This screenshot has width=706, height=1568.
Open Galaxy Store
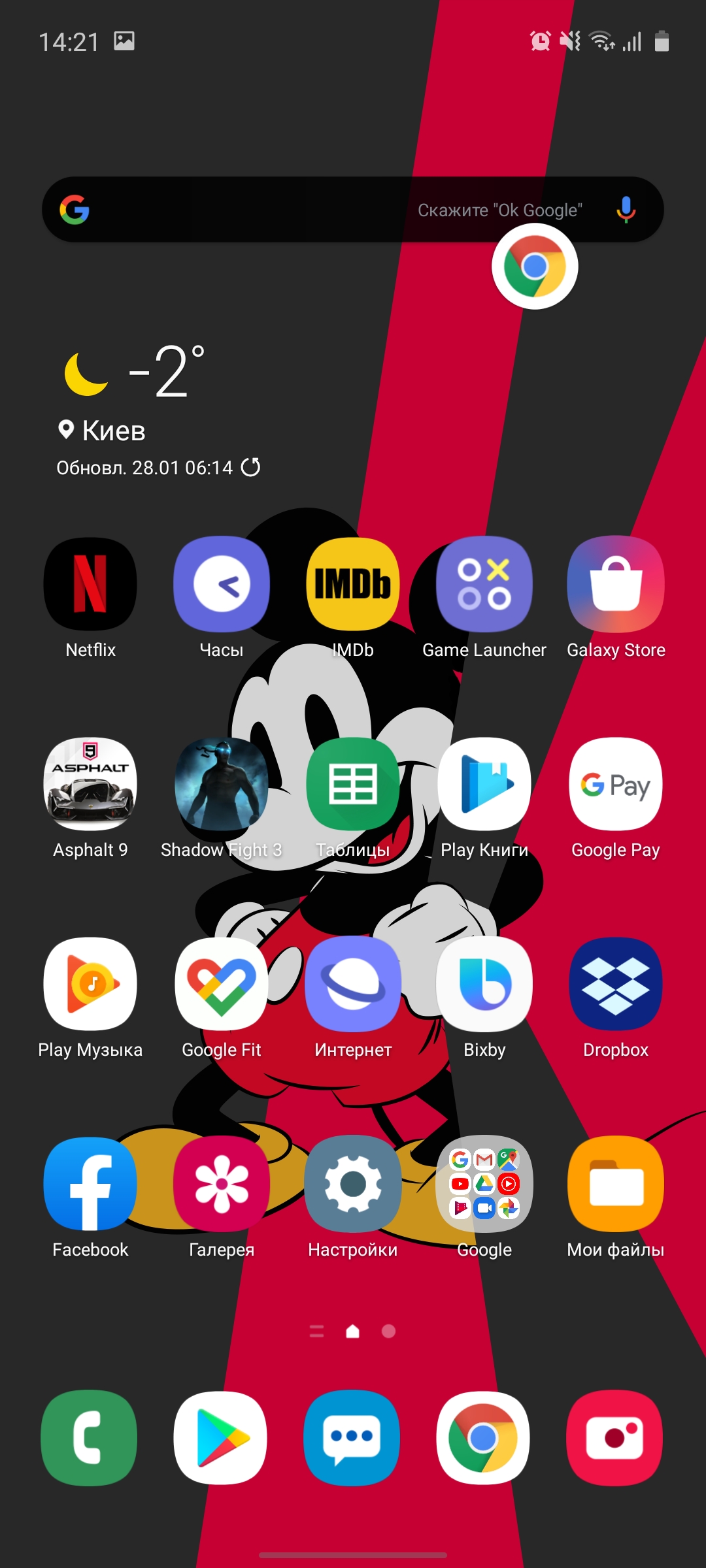[616, 583]
